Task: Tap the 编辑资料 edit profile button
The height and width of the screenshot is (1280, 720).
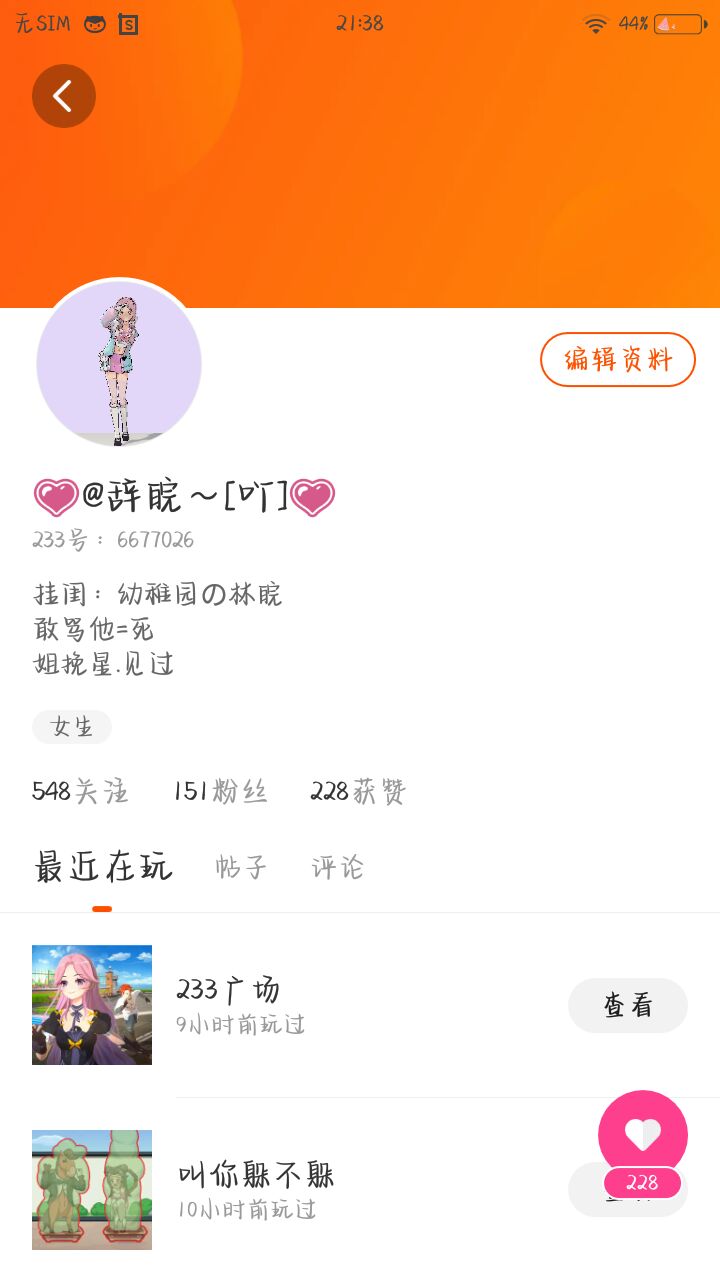Action: point(617,359)
